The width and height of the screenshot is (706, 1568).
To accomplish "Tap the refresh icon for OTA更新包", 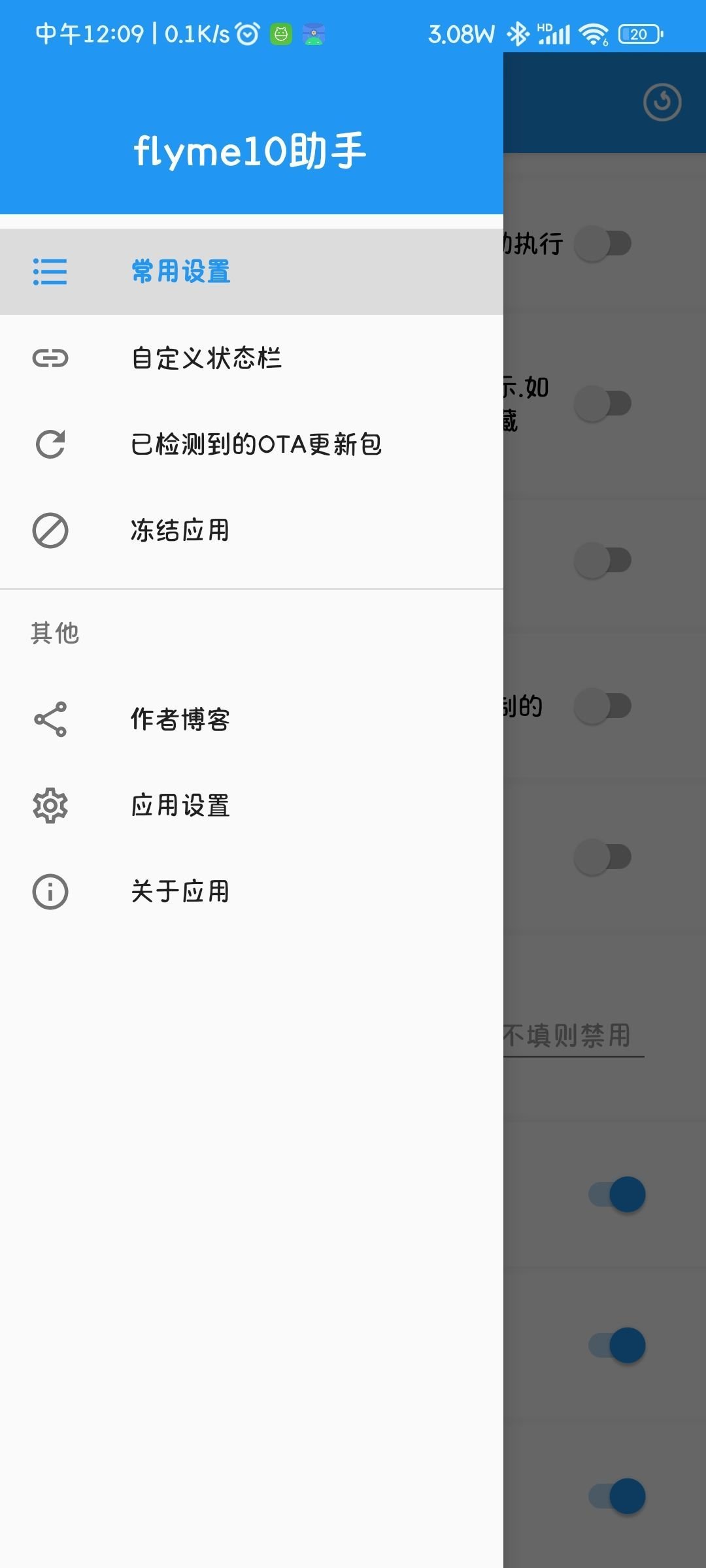I will (x=49, y=445).
